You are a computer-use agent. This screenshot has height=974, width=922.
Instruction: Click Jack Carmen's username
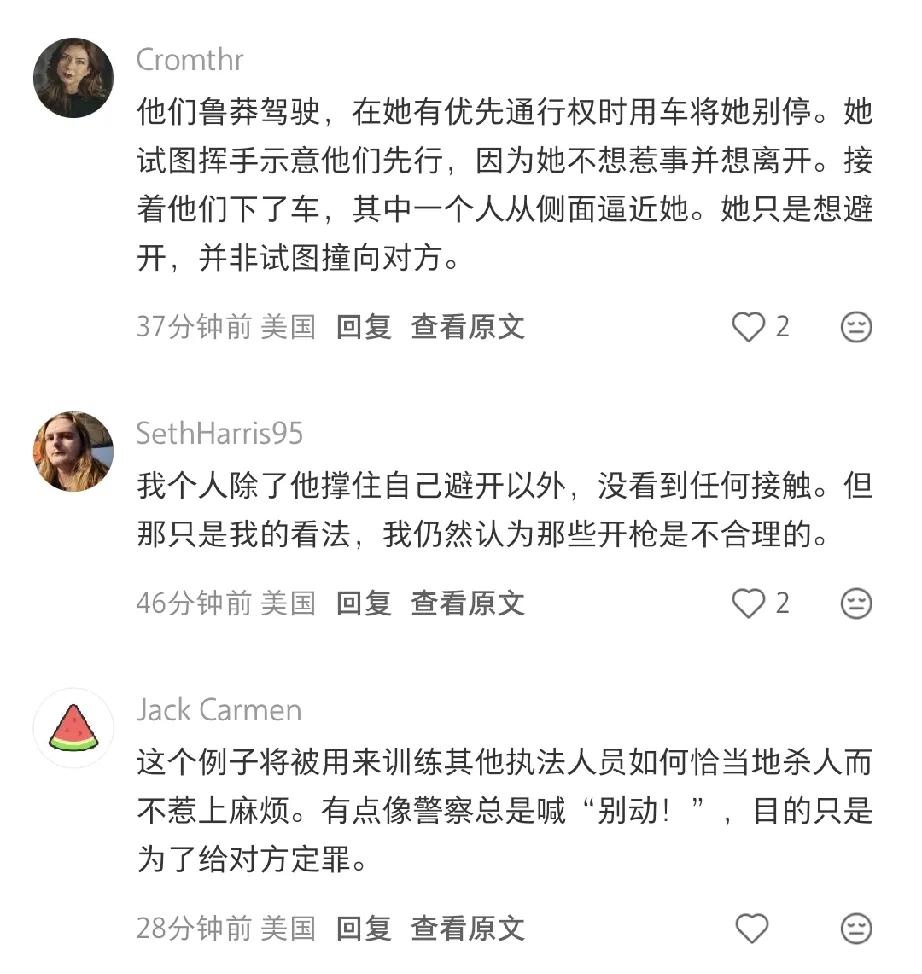(217, 710)
